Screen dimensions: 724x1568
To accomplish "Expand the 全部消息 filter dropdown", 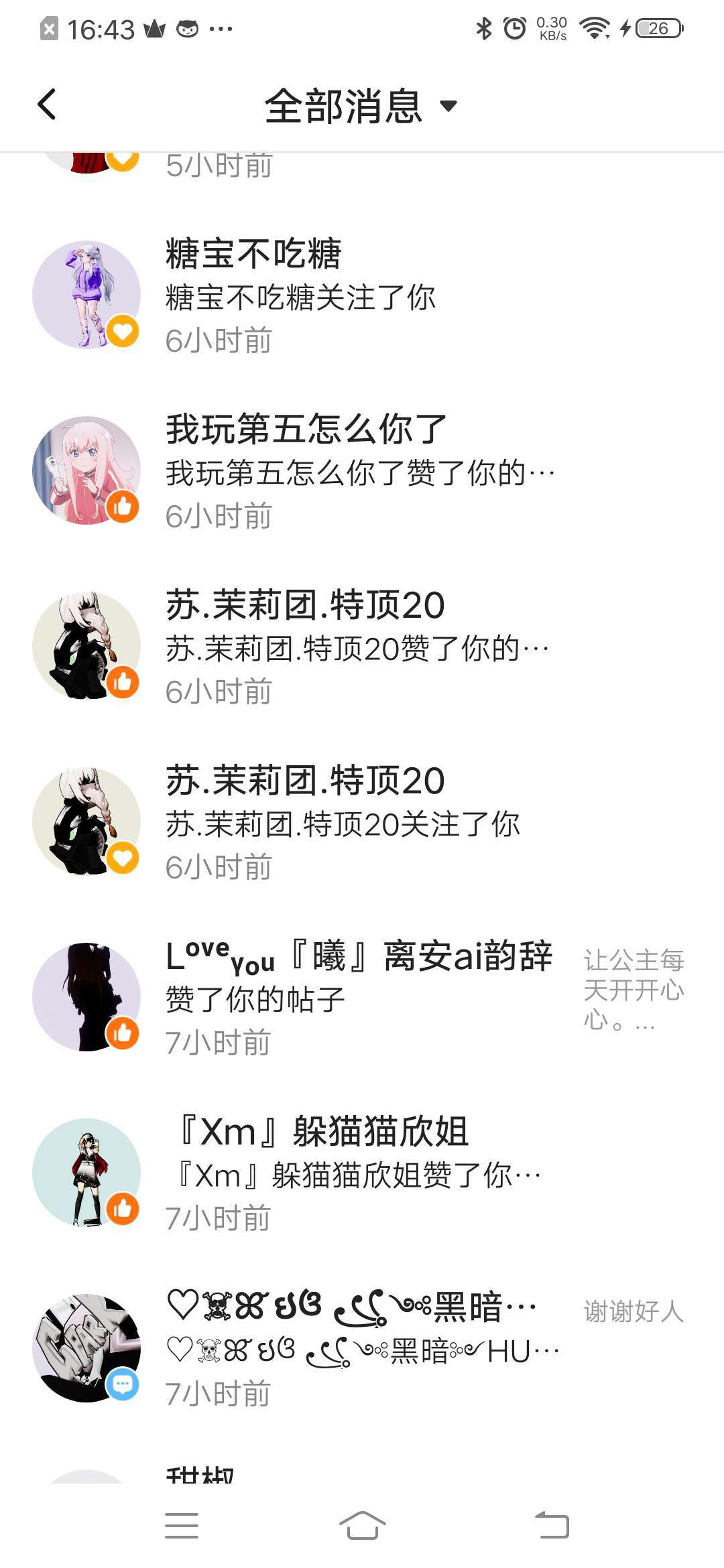I will point(361,106).
